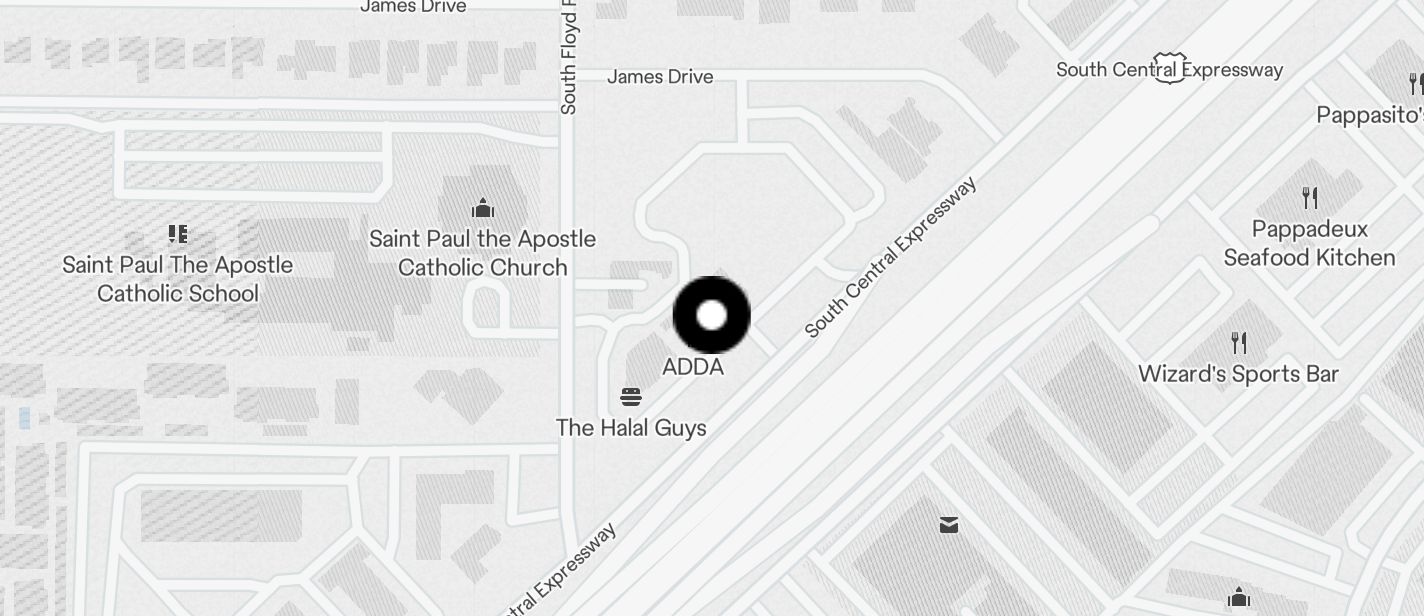Image resolution: width=1424 pixels, height=616 pixels.
Task: Tap Wizard's Sports Bar place marker
Action: (x=1239, y=344)
